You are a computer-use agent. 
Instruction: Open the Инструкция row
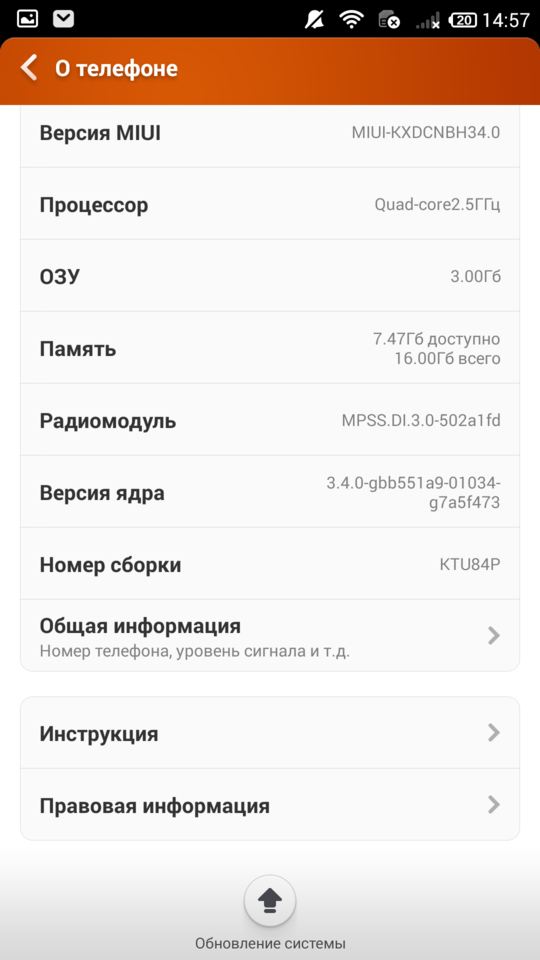click(270, 733)
